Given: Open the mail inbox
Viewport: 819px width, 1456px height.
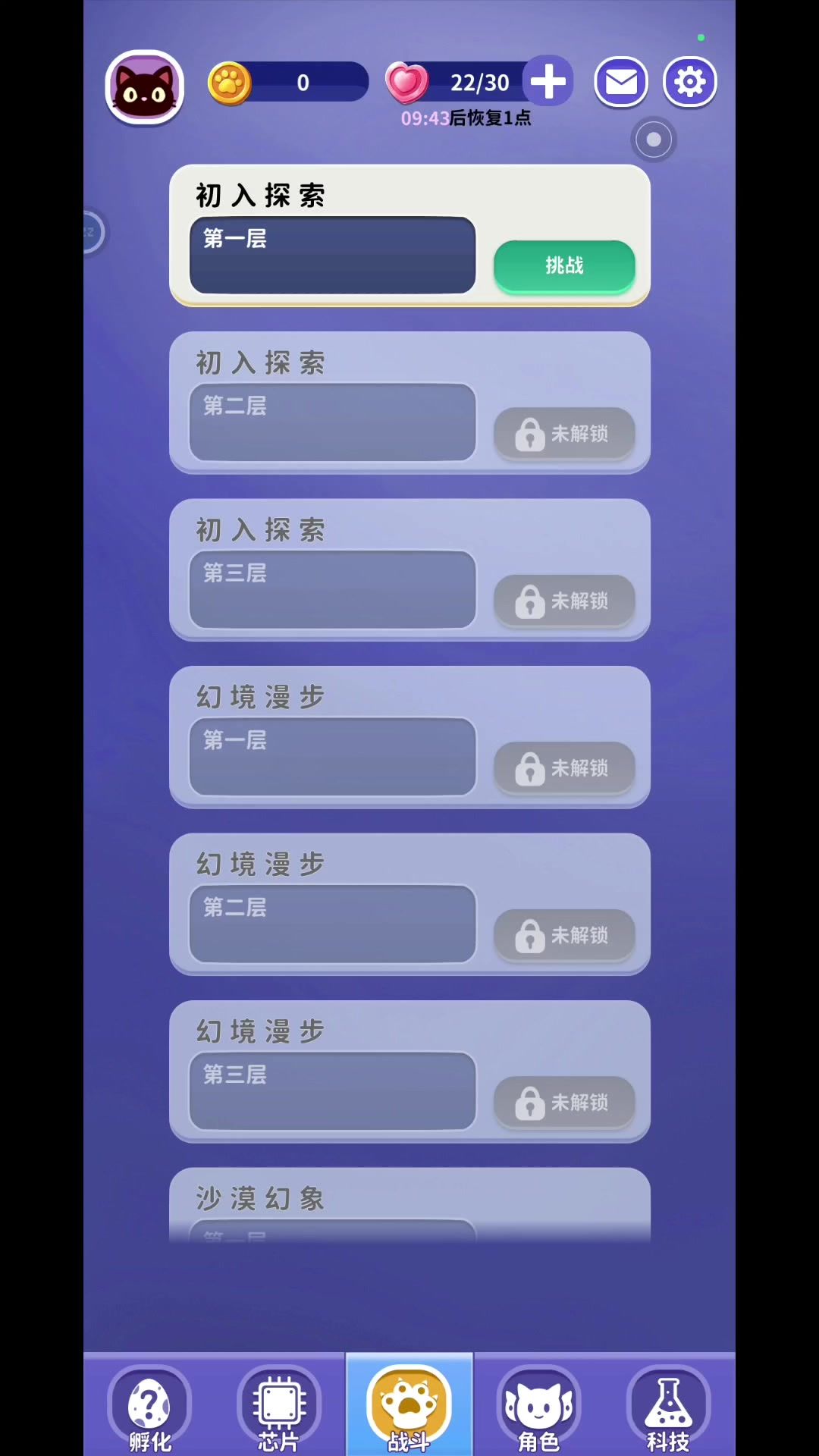Looking at the screenshot, I should [621, 81].
